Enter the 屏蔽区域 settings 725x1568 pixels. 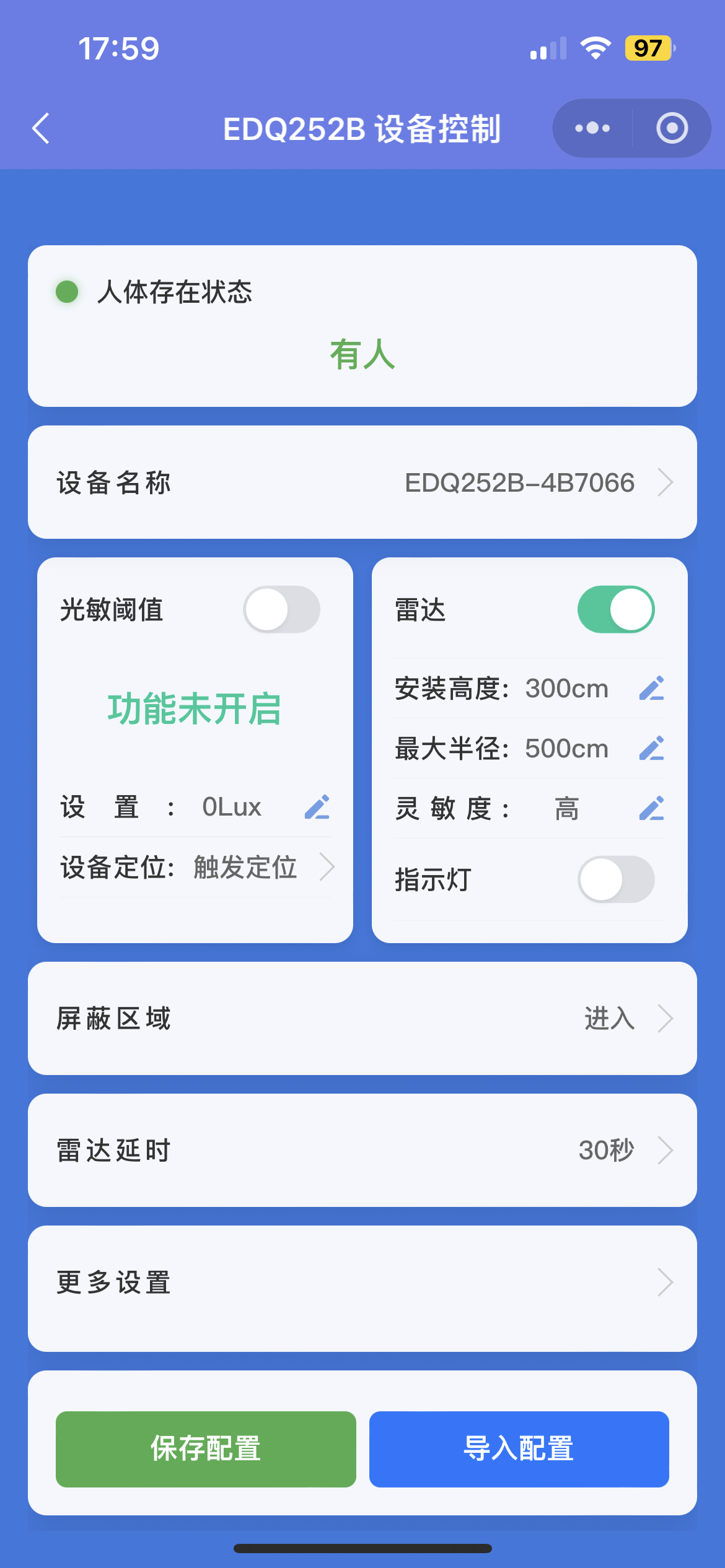[x=362, y=1018]
